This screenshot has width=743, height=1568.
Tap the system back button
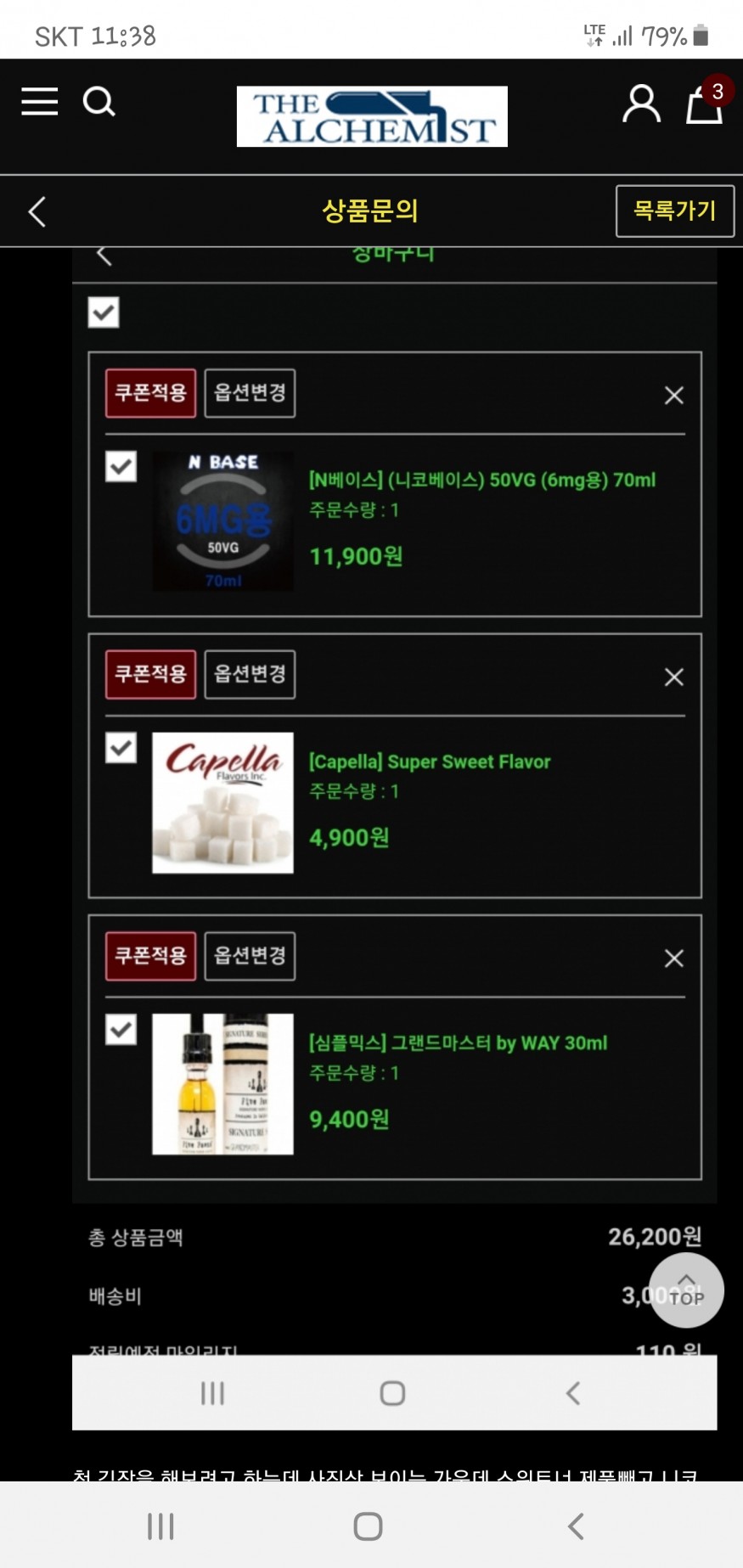point(576,1526)
